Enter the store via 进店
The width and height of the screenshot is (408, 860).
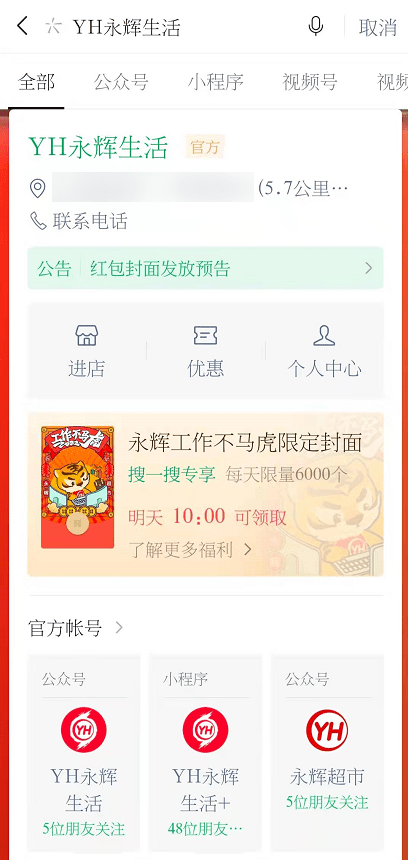click(x=87, y=351)
